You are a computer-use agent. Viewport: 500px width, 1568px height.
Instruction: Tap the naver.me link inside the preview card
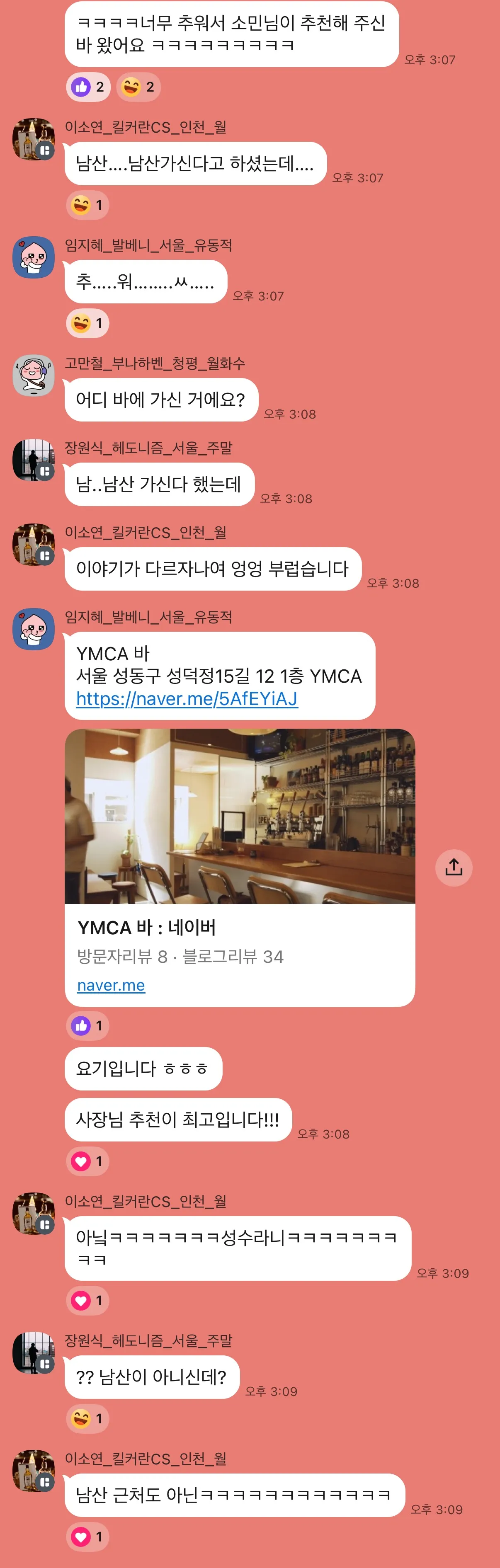pos(111,985)
